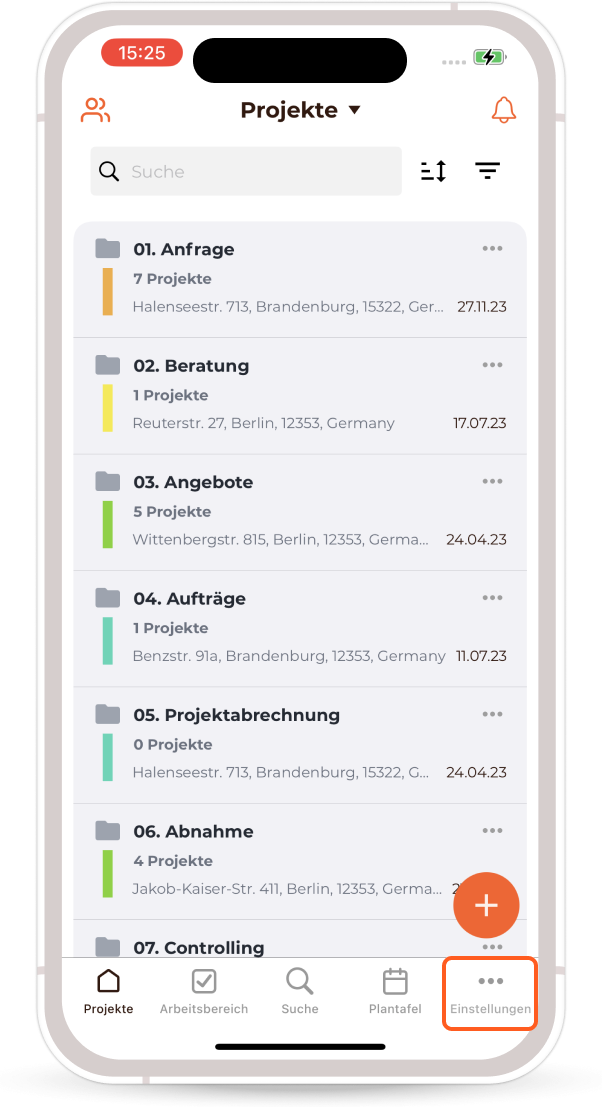Tap the Suche search field
This screenshot has height=1111, width=602.
pyautogui.click(x=246, y=172)
